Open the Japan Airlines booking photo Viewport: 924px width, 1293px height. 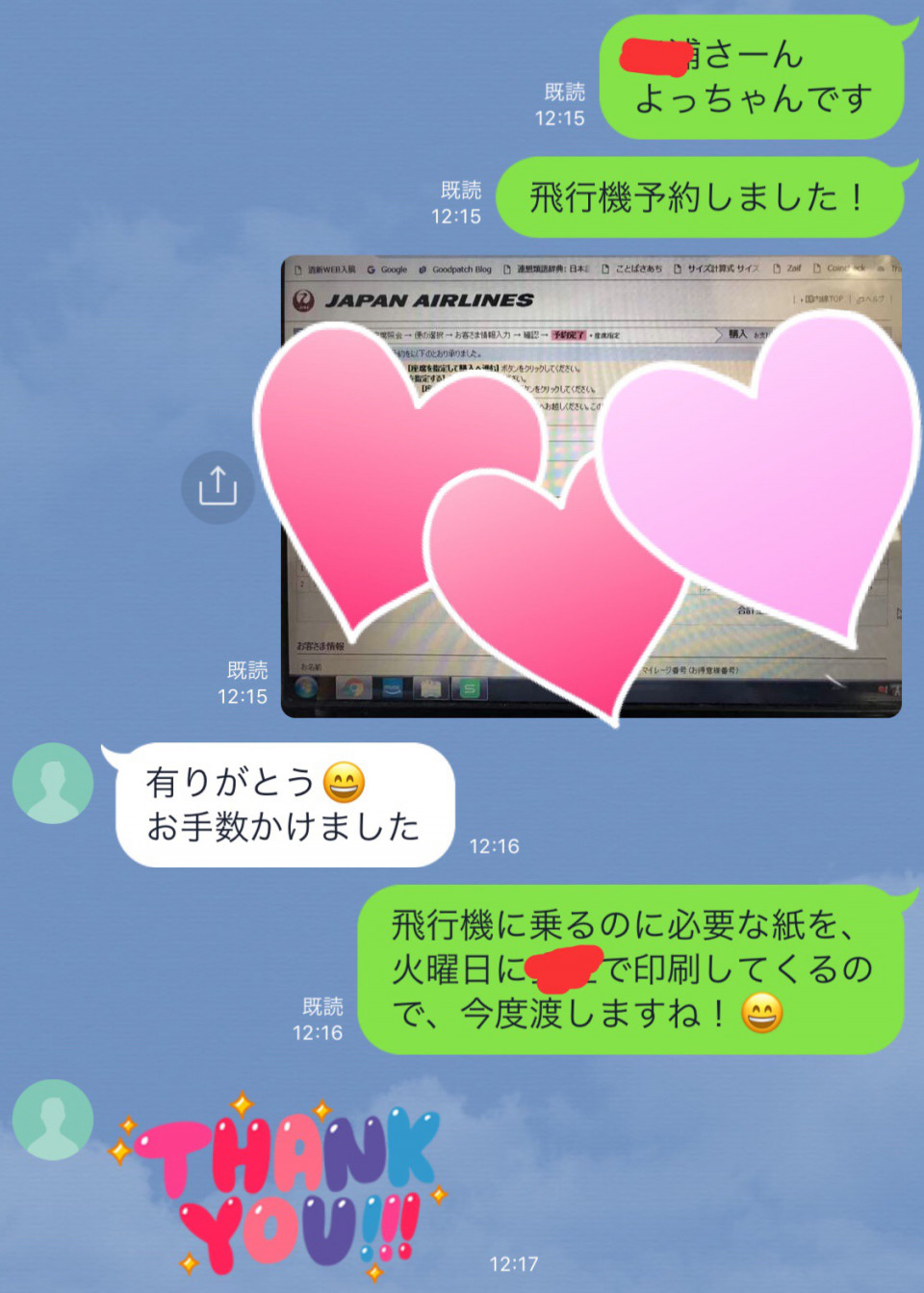[590, 487]
